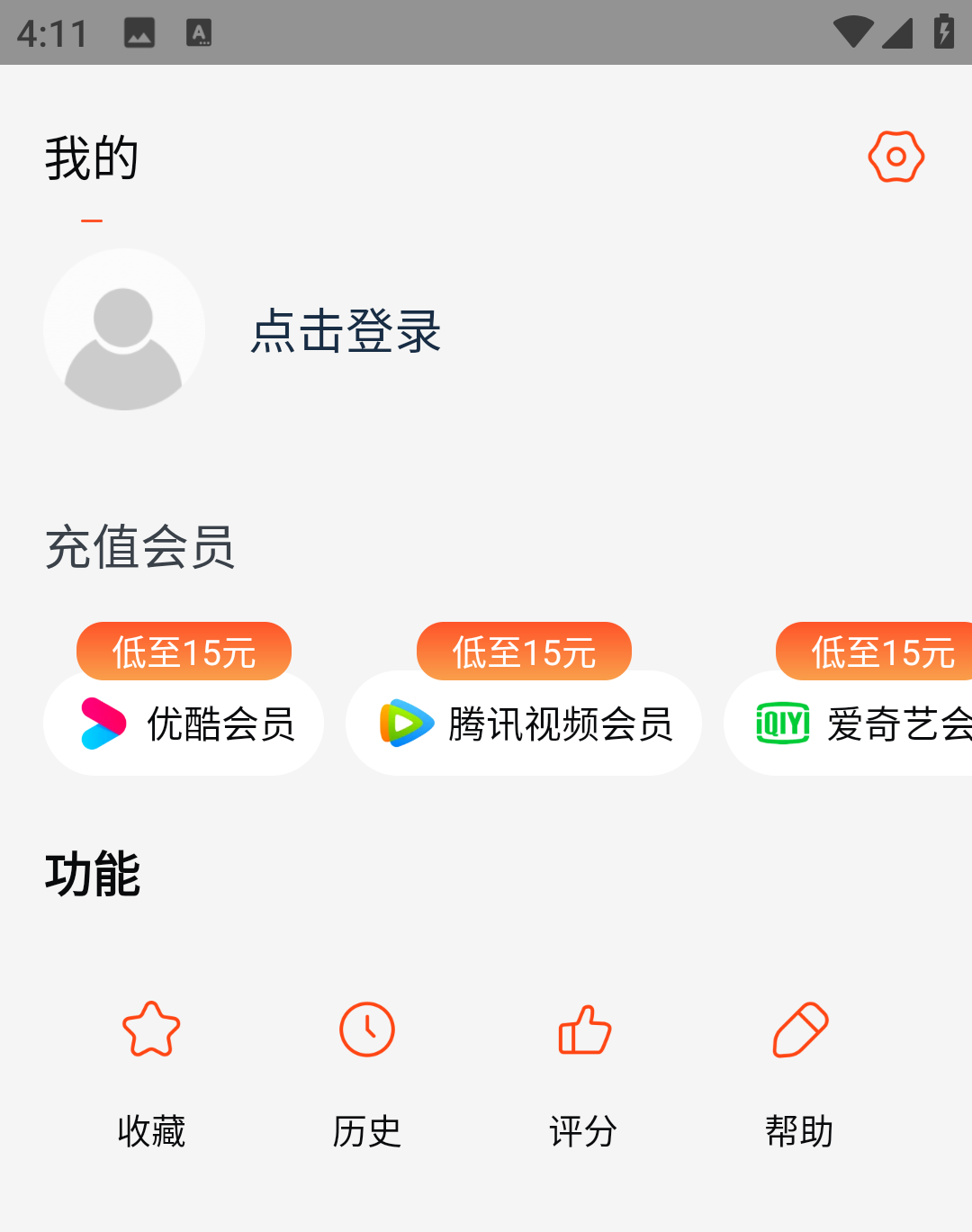This screenshot has height=1232, width=972.
Task: Select the 我的 page title
Action: click(91, 157)
